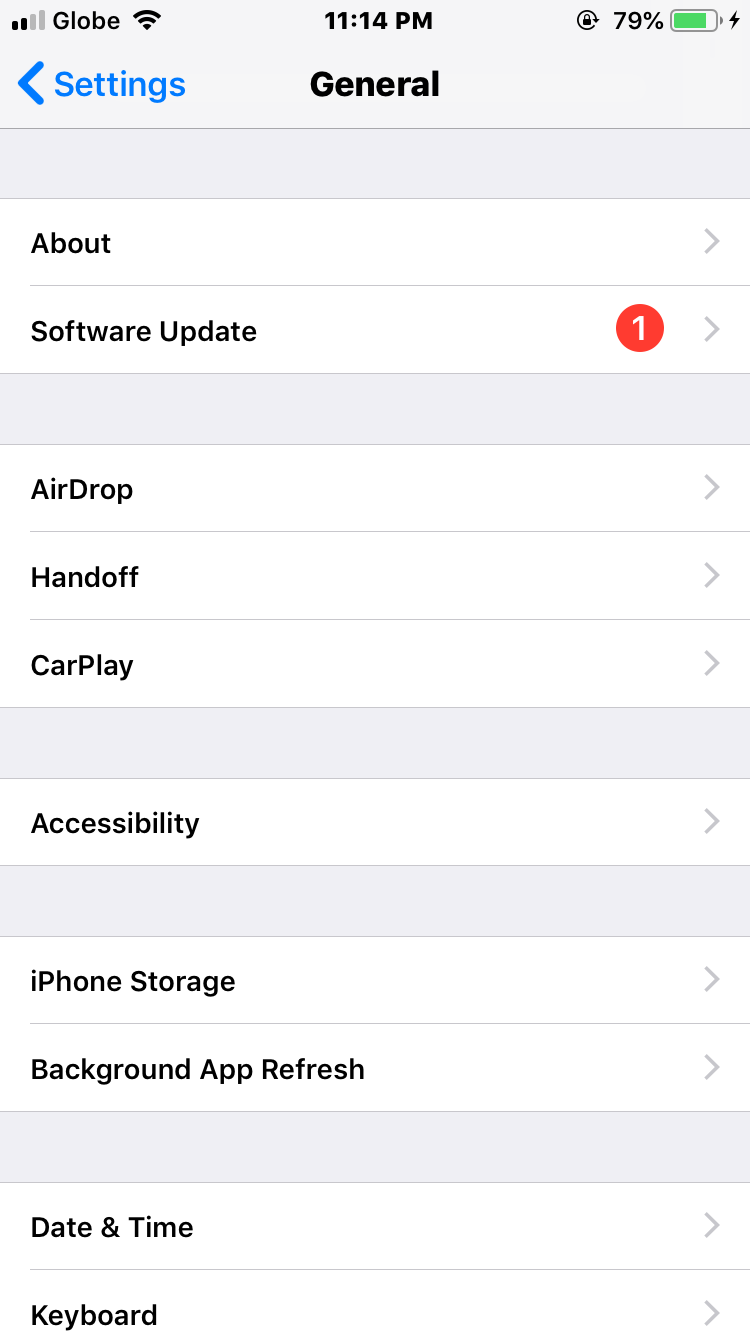View iPhone Storage

point(375,981)
